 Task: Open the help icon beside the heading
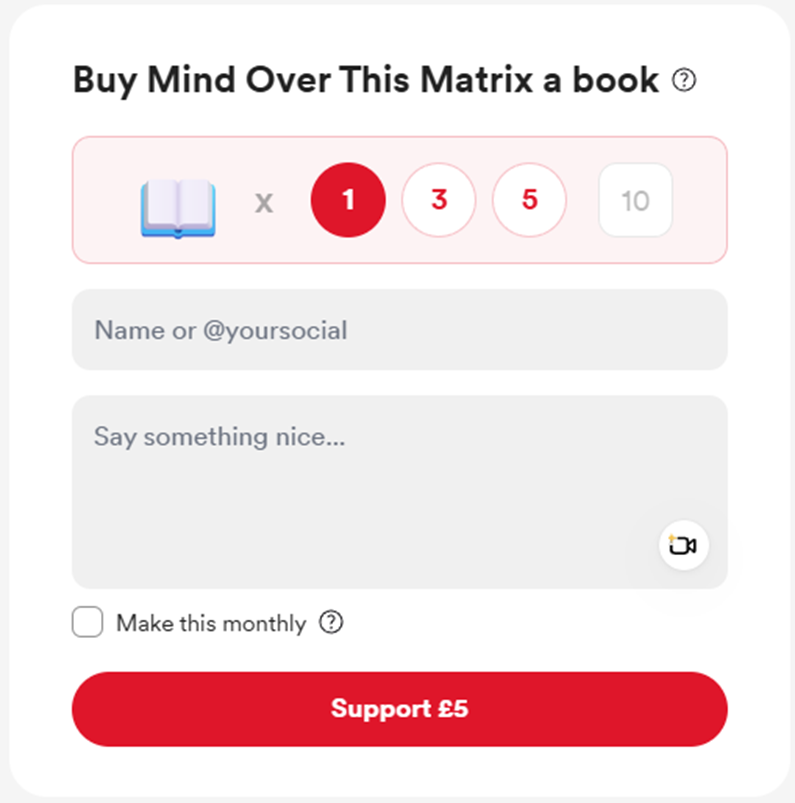(x=684, y=80)
